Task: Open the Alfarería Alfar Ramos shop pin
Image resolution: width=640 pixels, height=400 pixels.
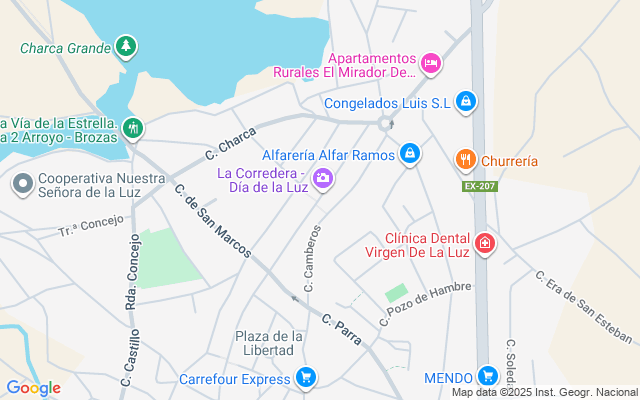Action: [x=408, y=153]
